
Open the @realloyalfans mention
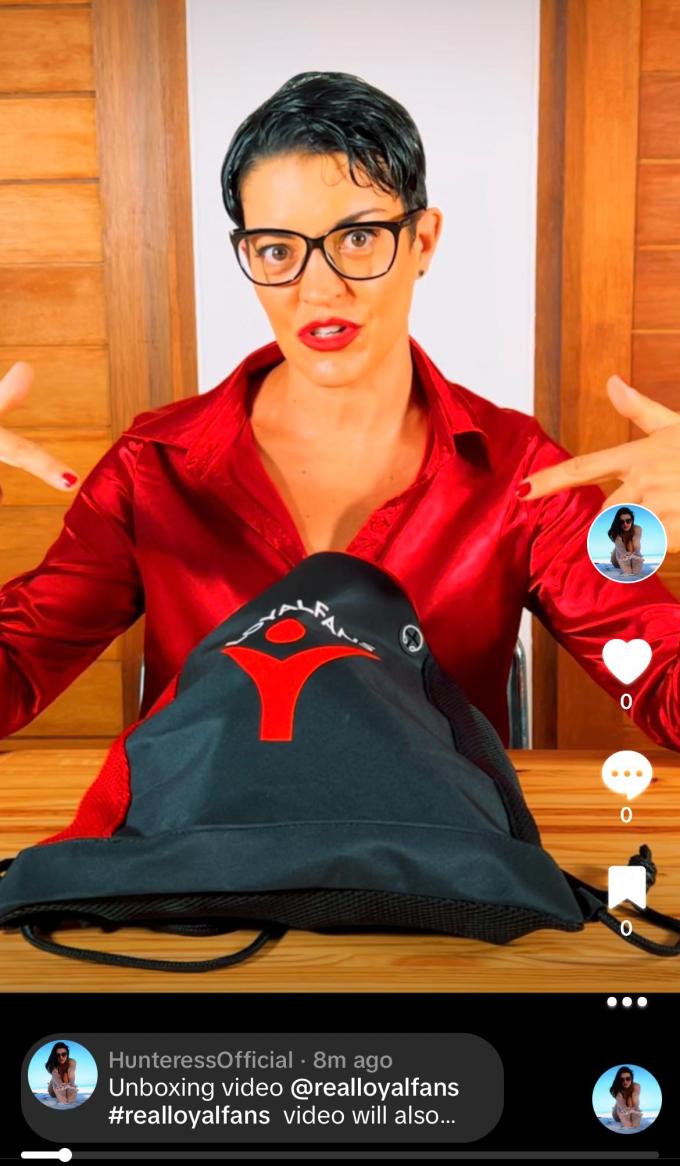point(375,1088)
